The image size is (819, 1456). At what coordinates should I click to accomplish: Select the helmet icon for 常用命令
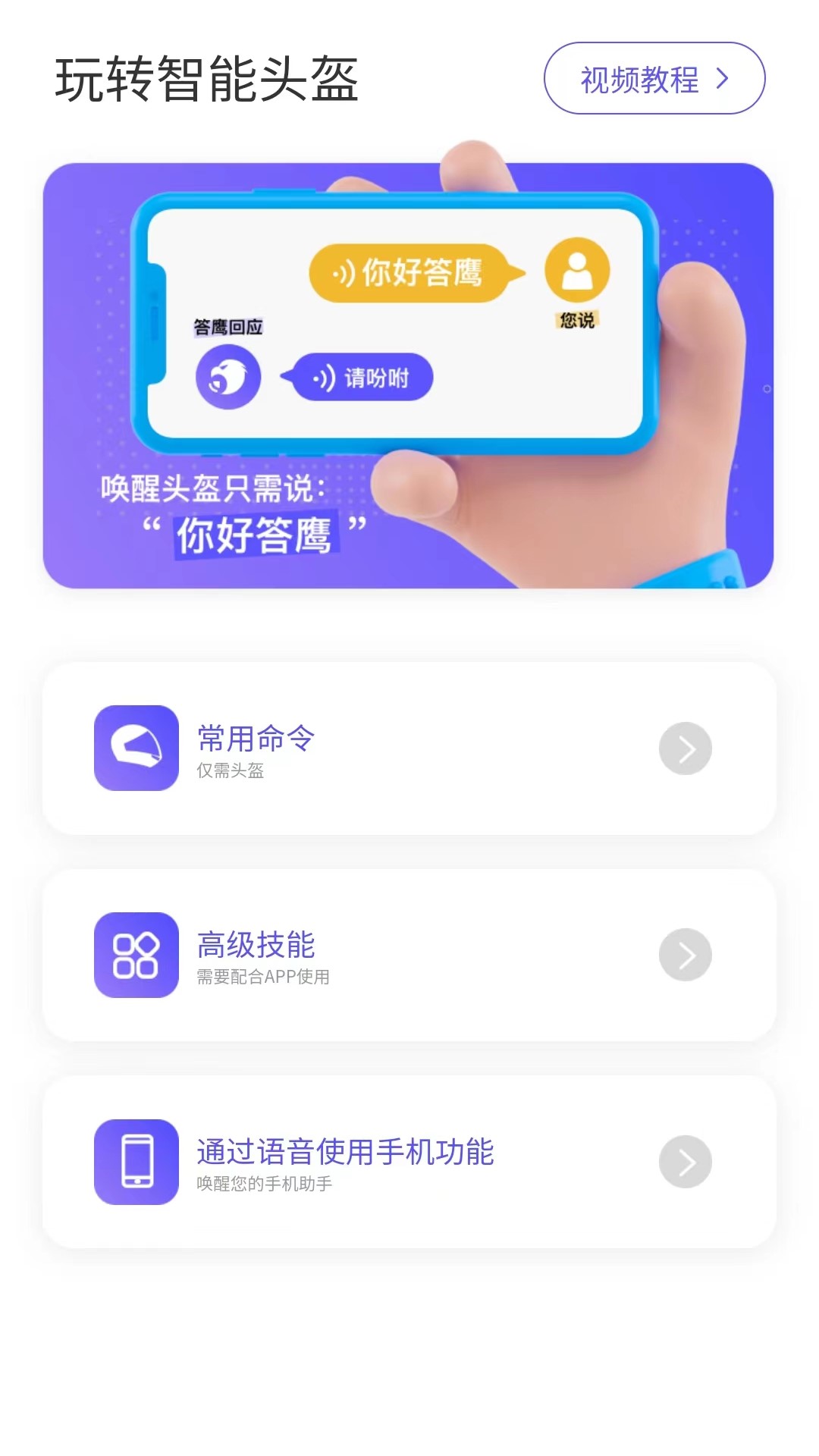pyautogui.click(x=136, y=748)
